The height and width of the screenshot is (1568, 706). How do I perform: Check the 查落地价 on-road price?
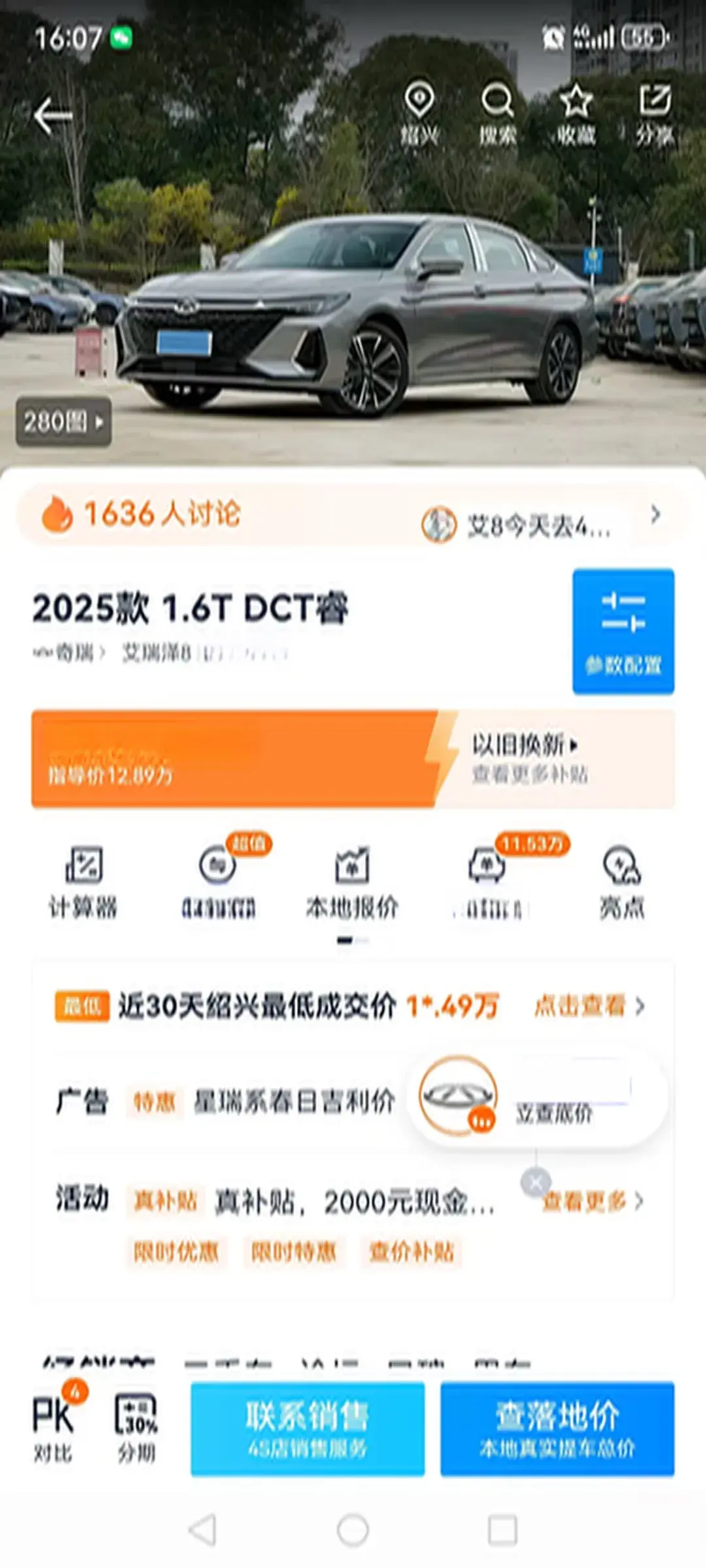tap(557, 1429)
